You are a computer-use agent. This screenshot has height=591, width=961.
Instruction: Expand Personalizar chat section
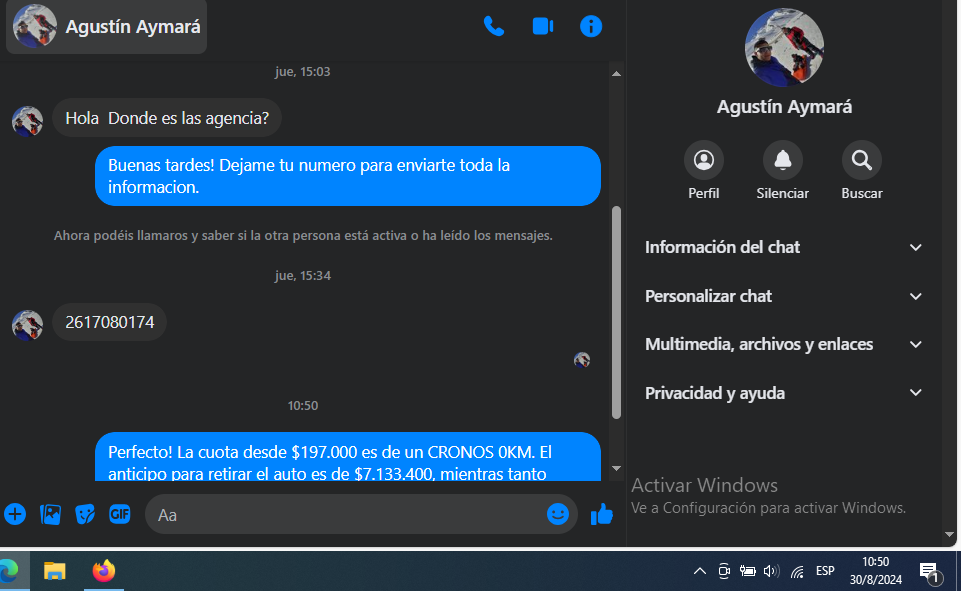click(x=783, y=296)
